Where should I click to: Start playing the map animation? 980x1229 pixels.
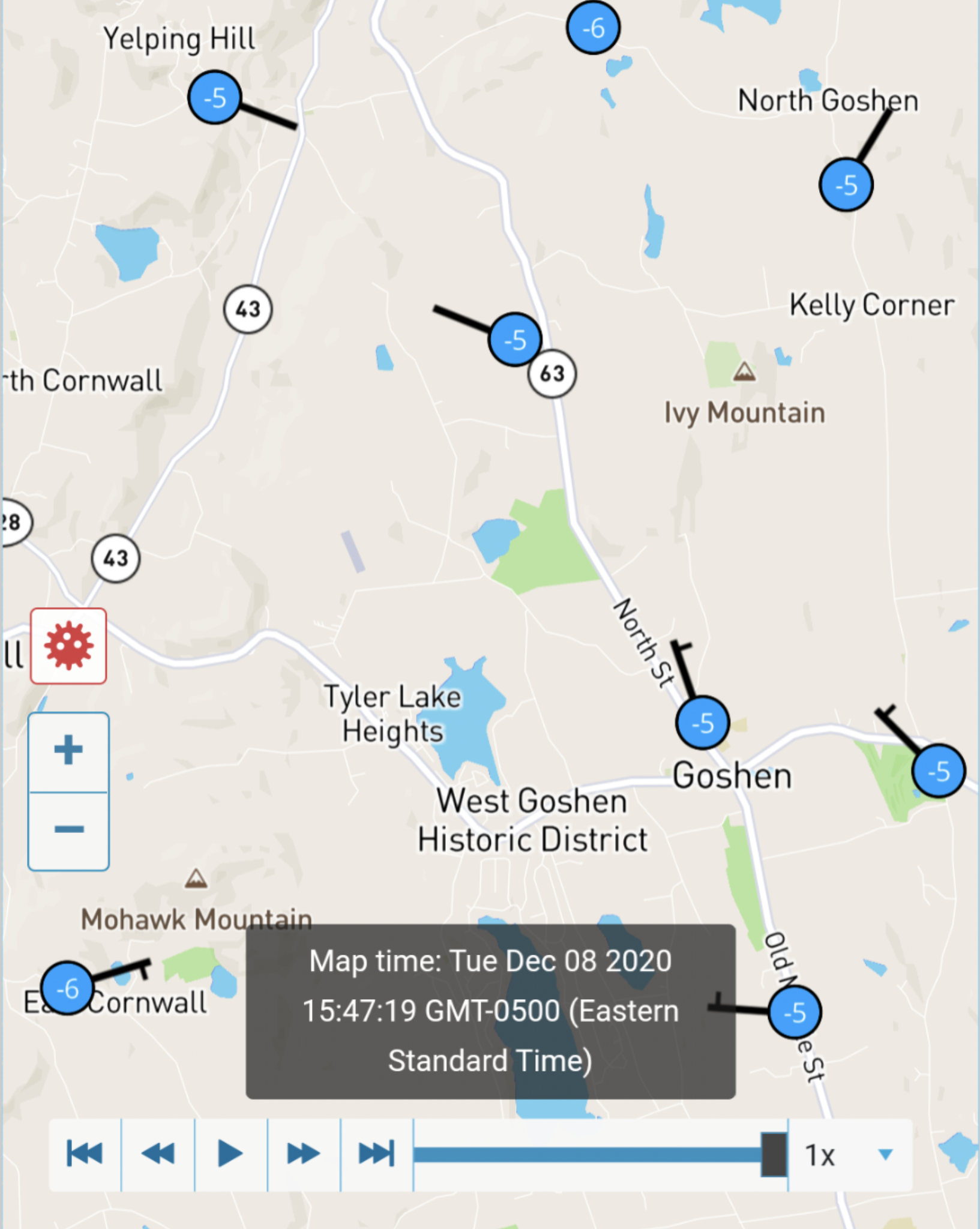[230, 1153]
